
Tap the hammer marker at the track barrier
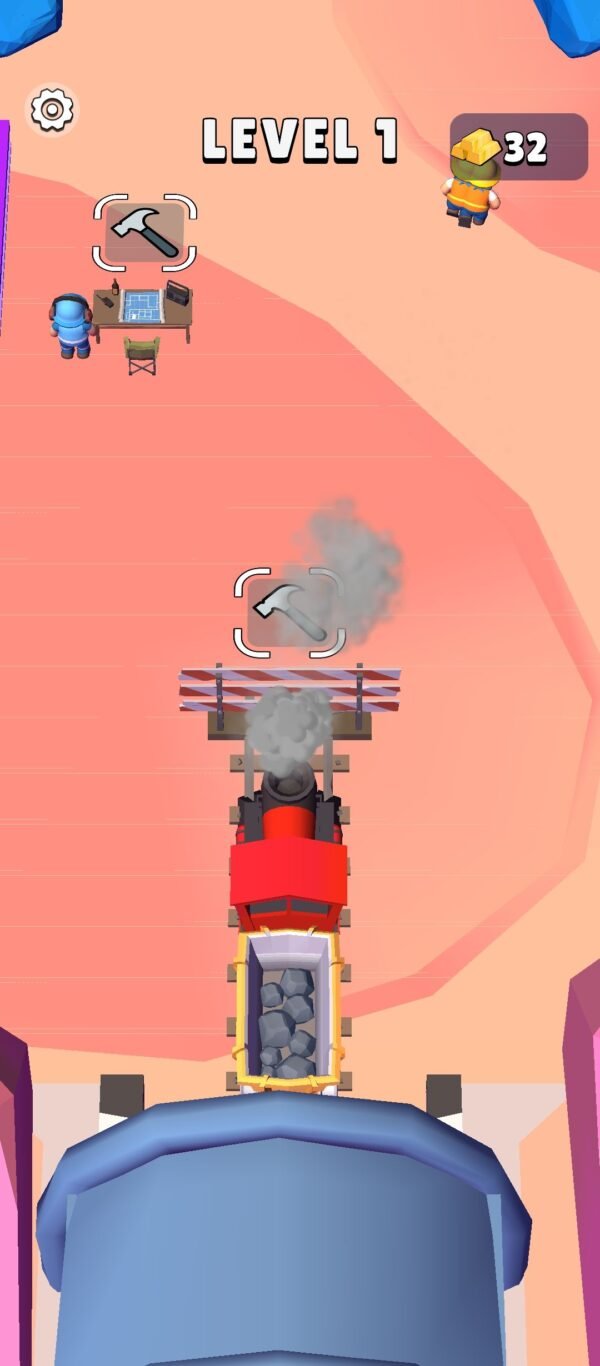coord(288,611)
